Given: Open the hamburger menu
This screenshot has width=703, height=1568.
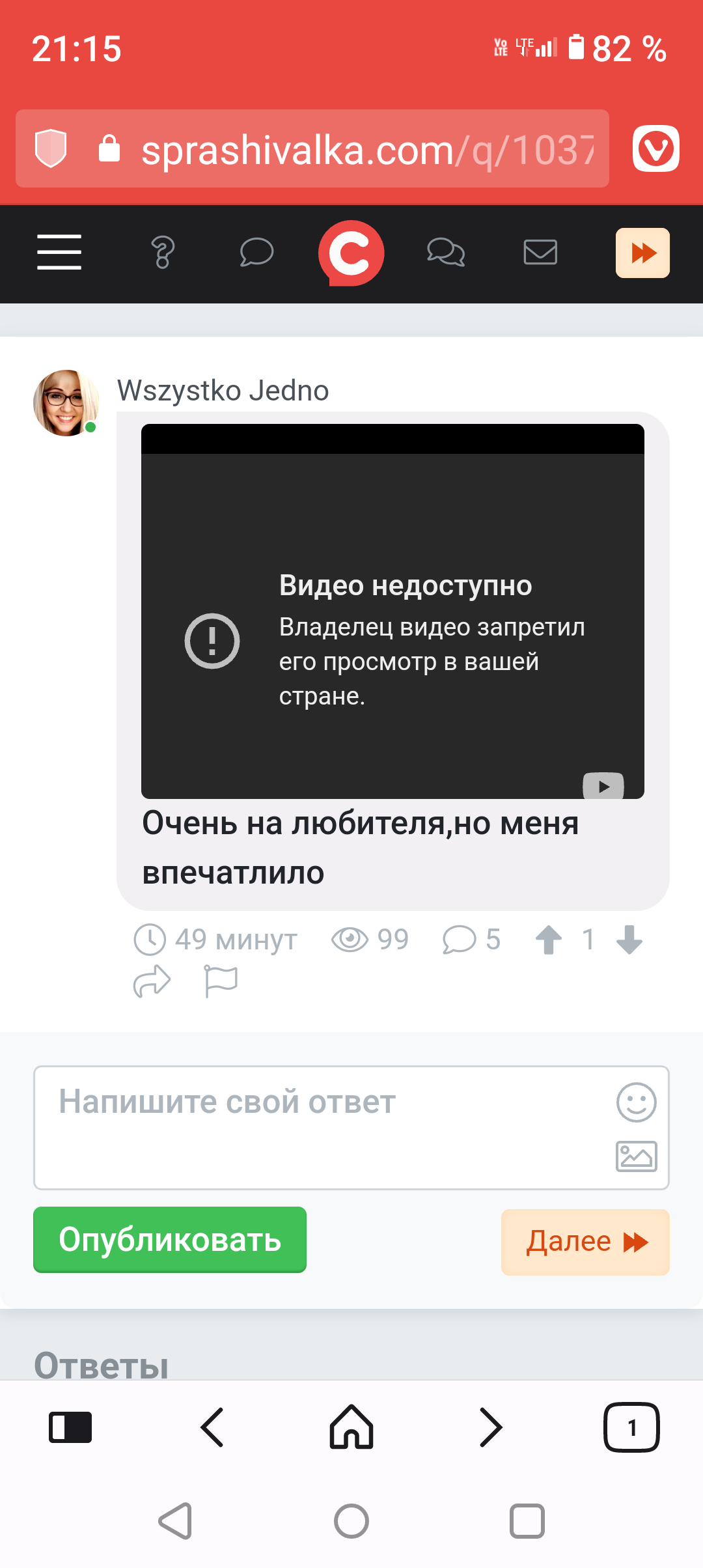Looking at the screenshot, I should (59, 252).
